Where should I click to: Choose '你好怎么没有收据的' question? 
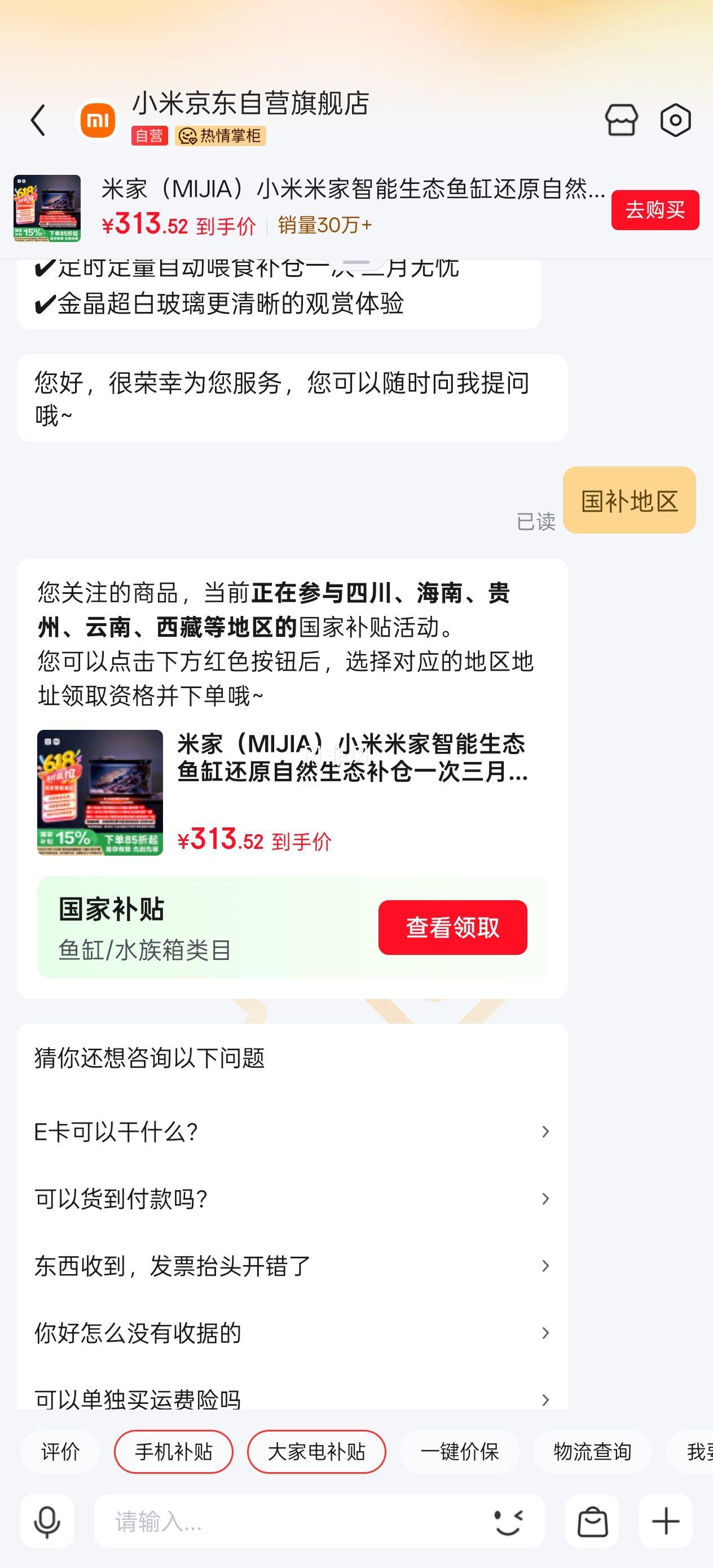tap(292, 1332)
